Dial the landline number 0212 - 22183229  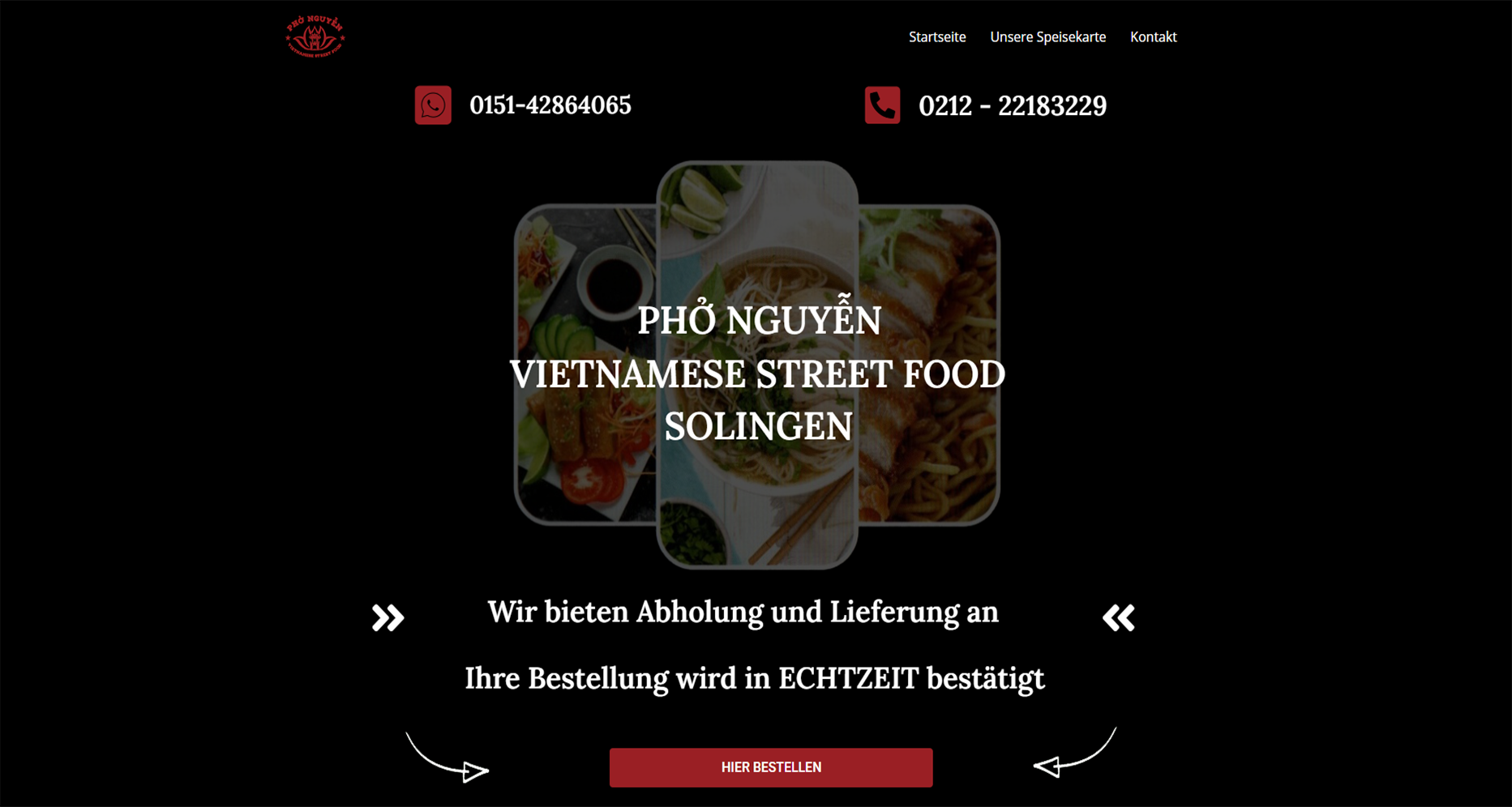point(1012,106)
